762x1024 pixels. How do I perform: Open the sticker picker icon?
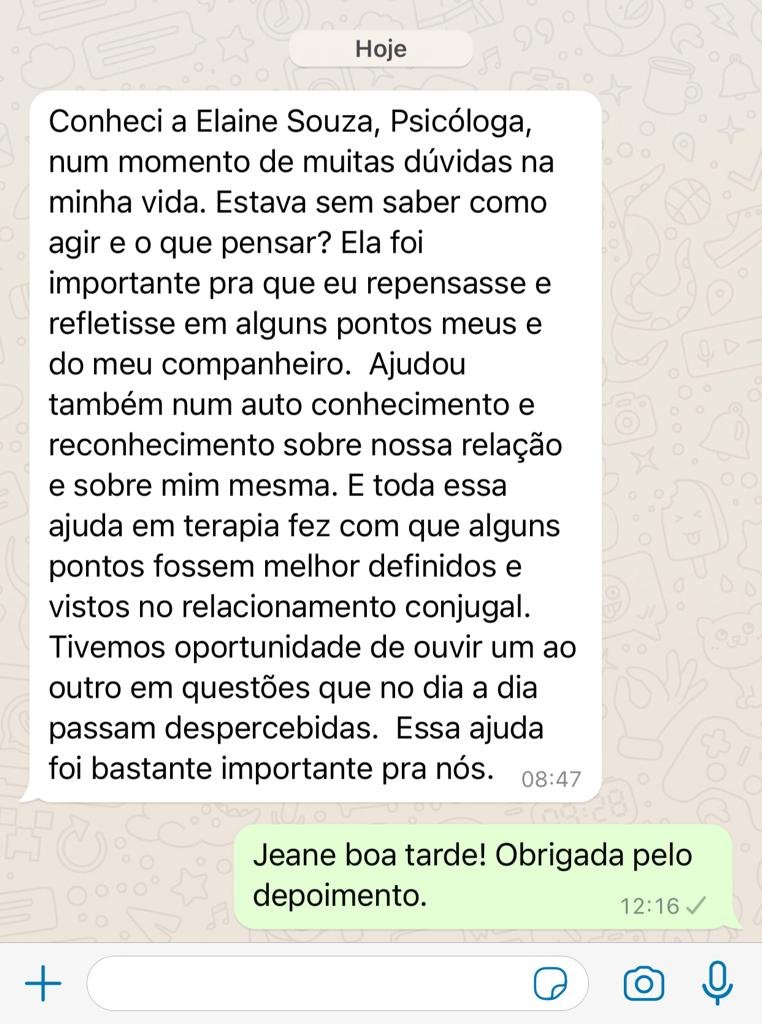[551, 985]
